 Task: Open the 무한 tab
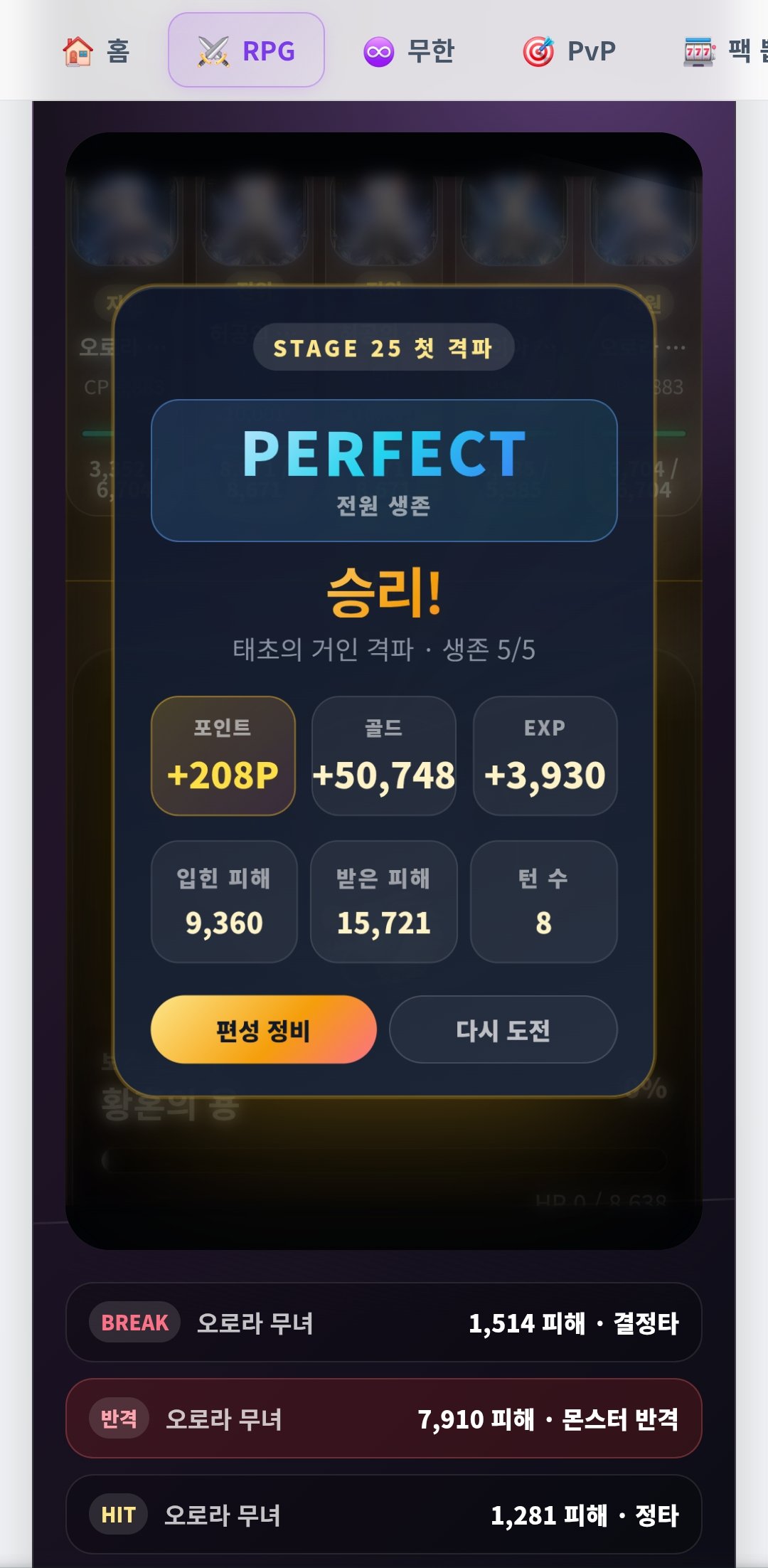coord(409,51)
